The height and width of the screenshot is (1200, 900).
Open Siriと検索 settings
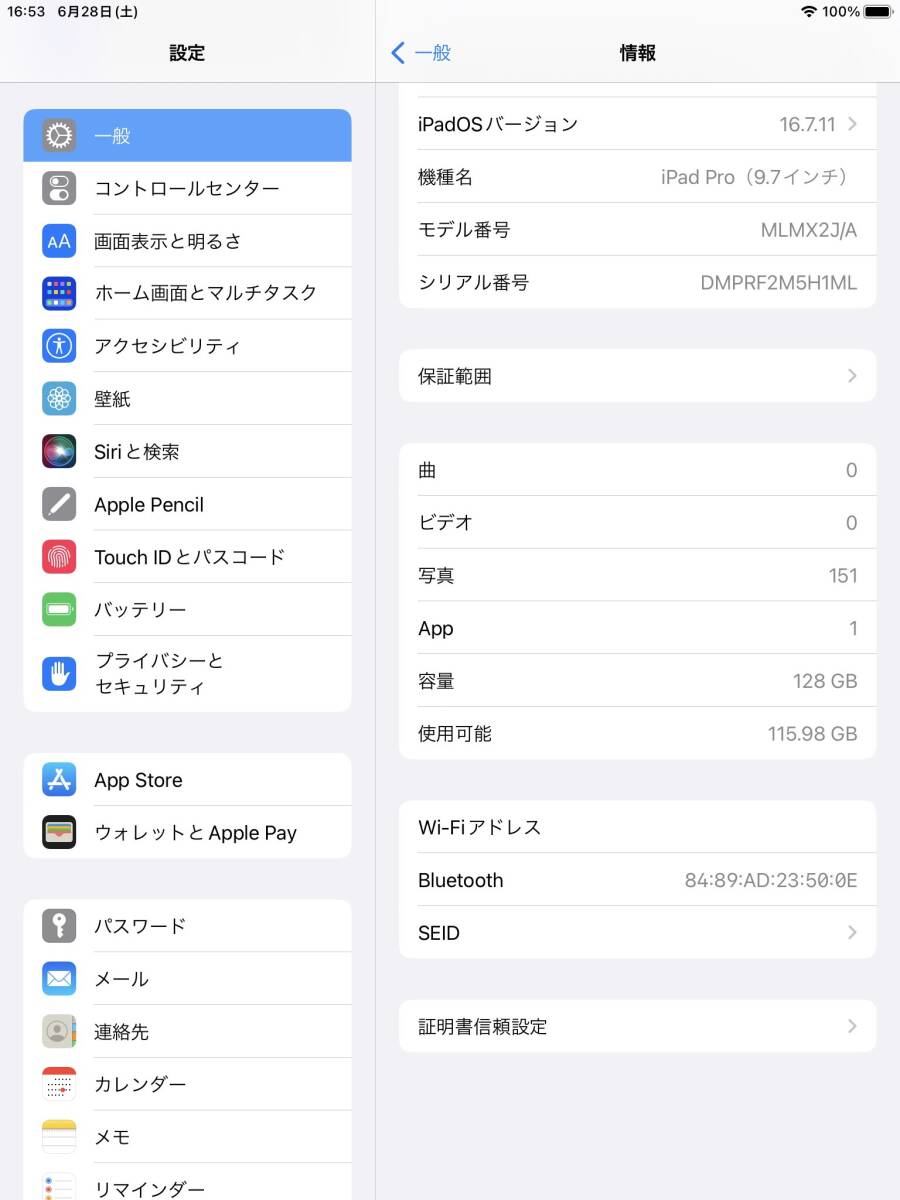pyautogui.click(x=186, y=451)
